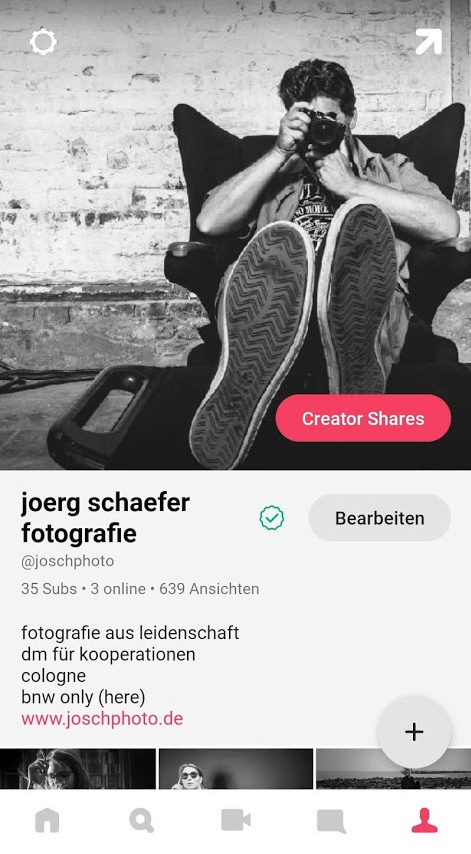Screen dimensions: 471x854
Task: Open the woman with glasses photo thumbnail
Action: click(78, 768)
